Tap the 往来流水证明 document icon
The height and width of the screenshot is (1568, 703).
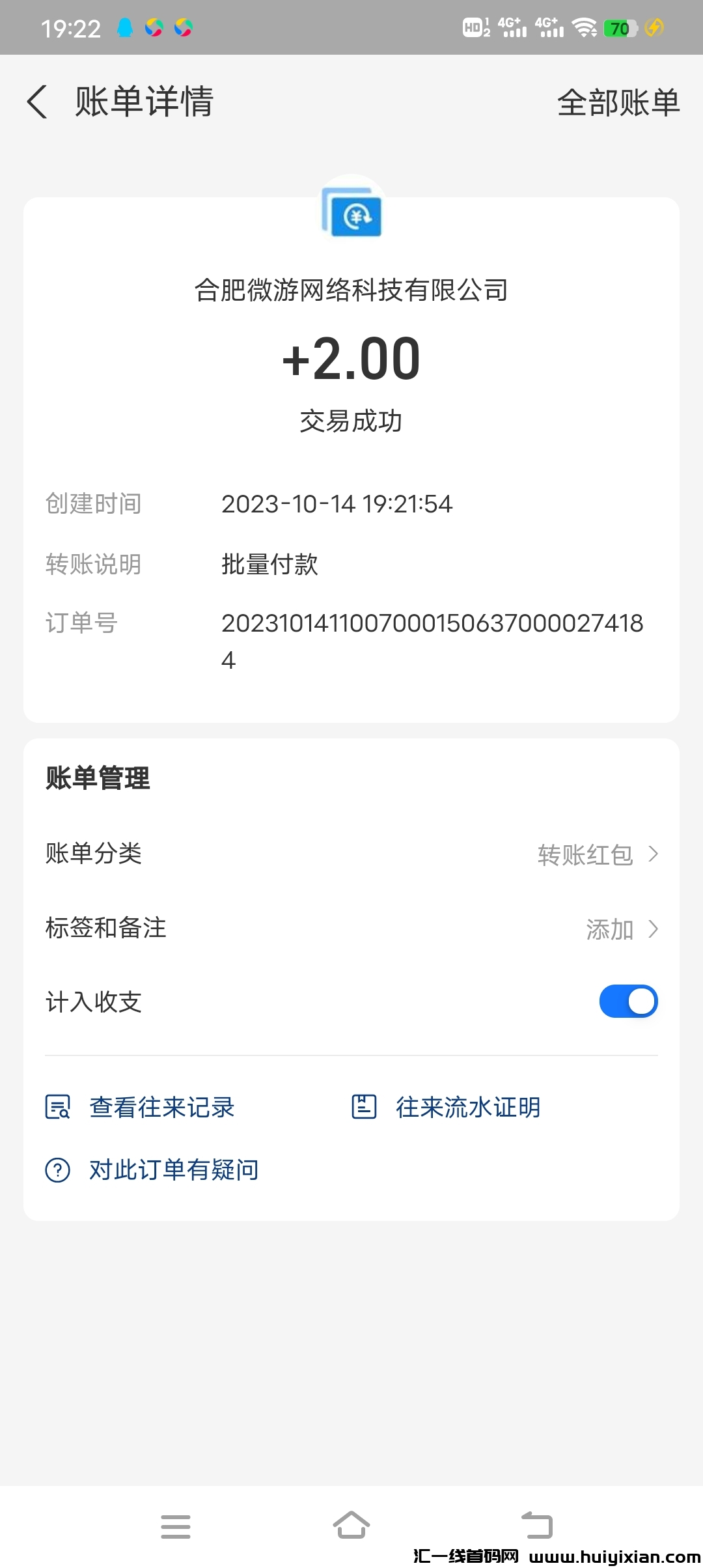tap(363, 1106)
